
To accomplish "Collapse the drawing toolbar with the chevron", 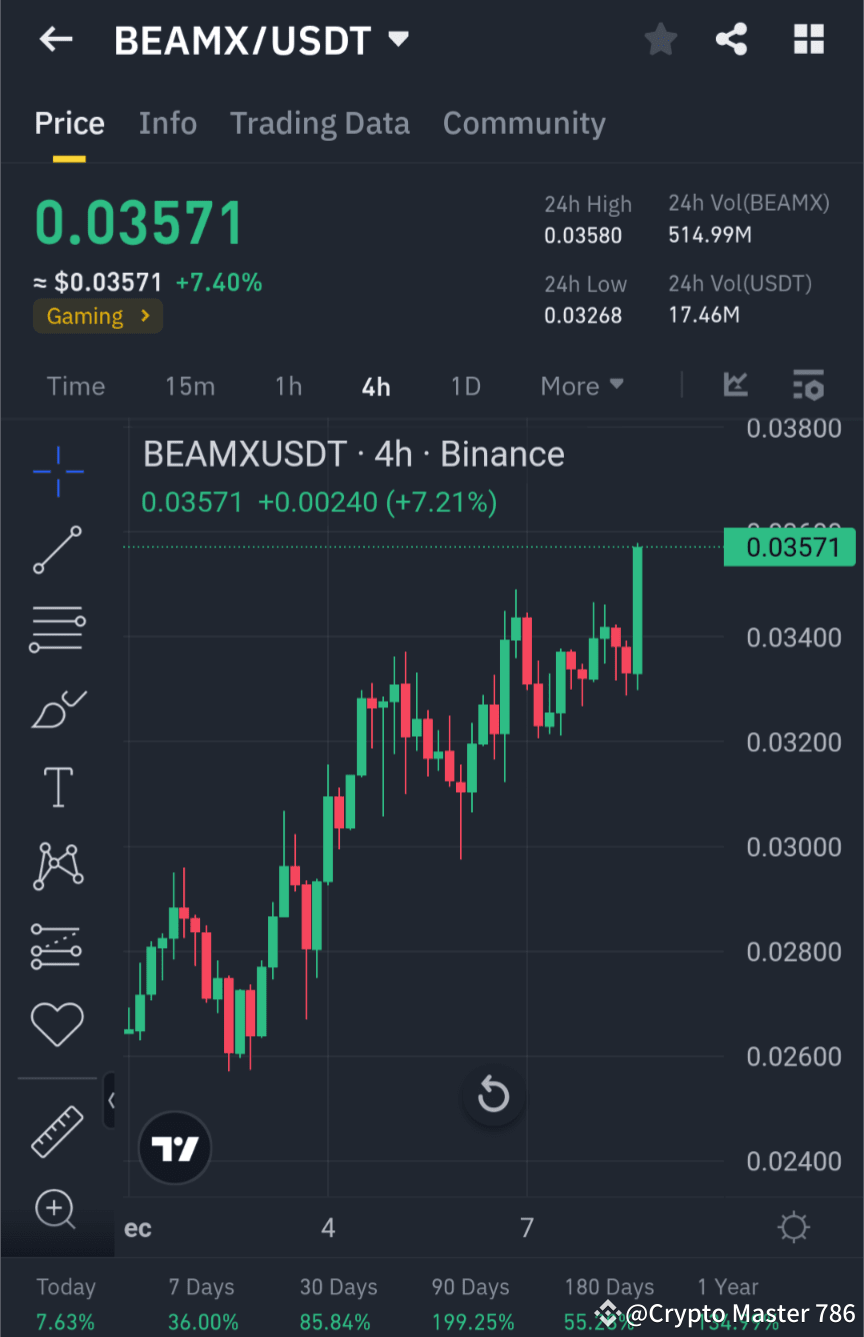I will point(112,1100).
